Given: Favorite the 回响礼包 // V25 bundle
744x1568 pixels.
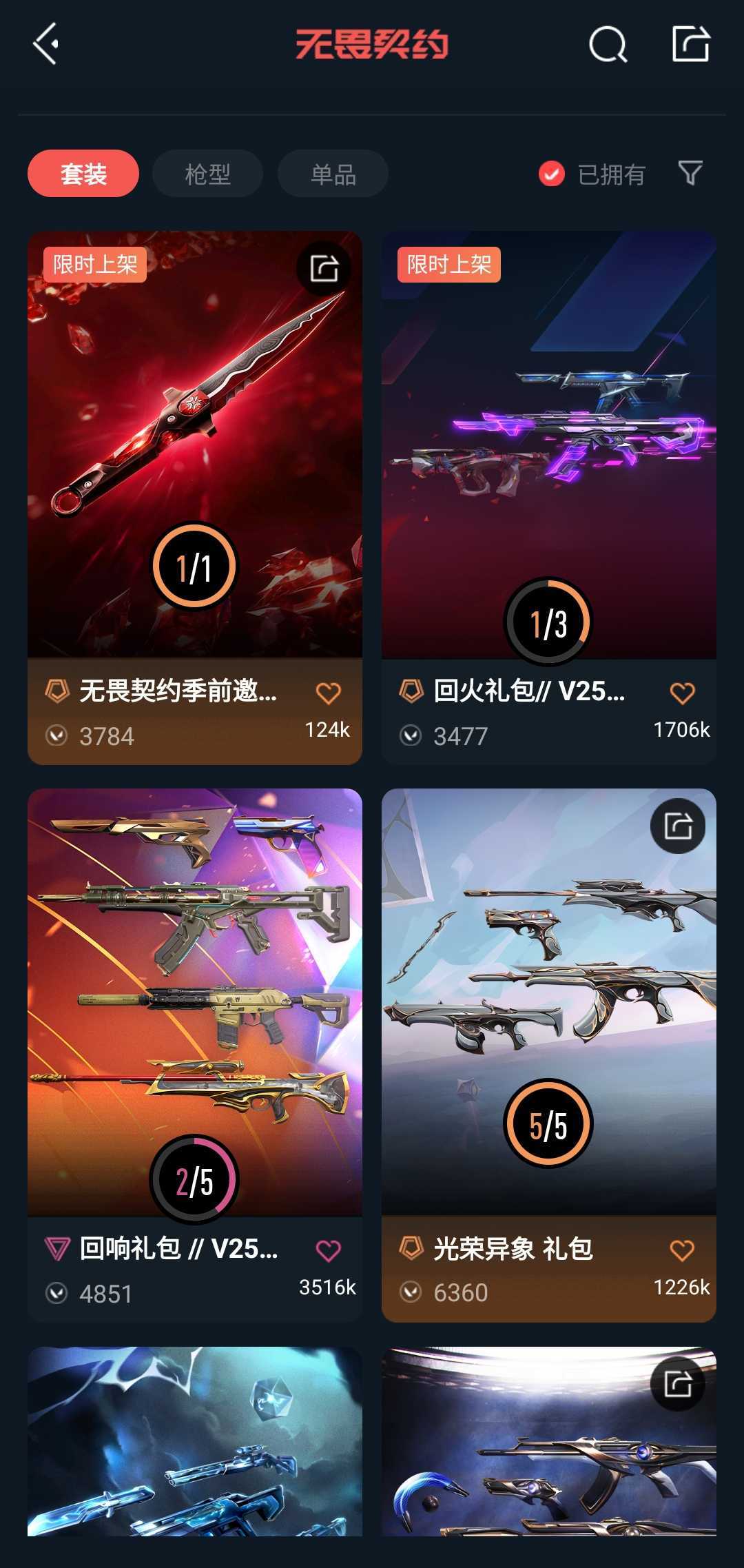Looking at the screenshot, I should (x=328, y=1250).
